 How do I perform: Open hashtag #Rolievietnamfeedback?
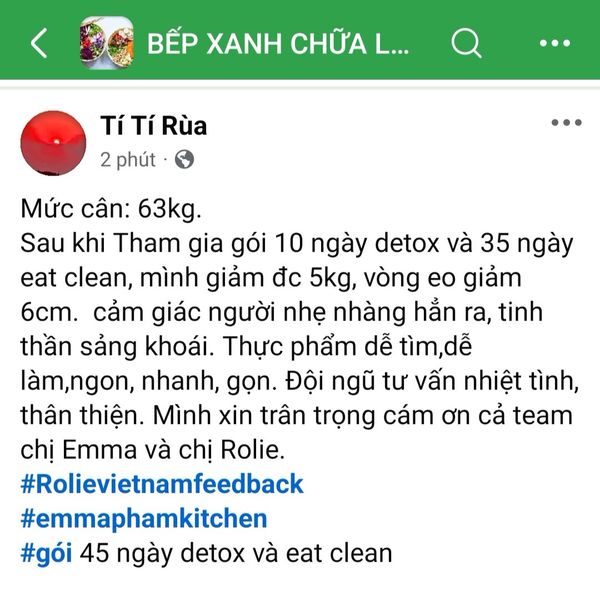coord(161,485)
